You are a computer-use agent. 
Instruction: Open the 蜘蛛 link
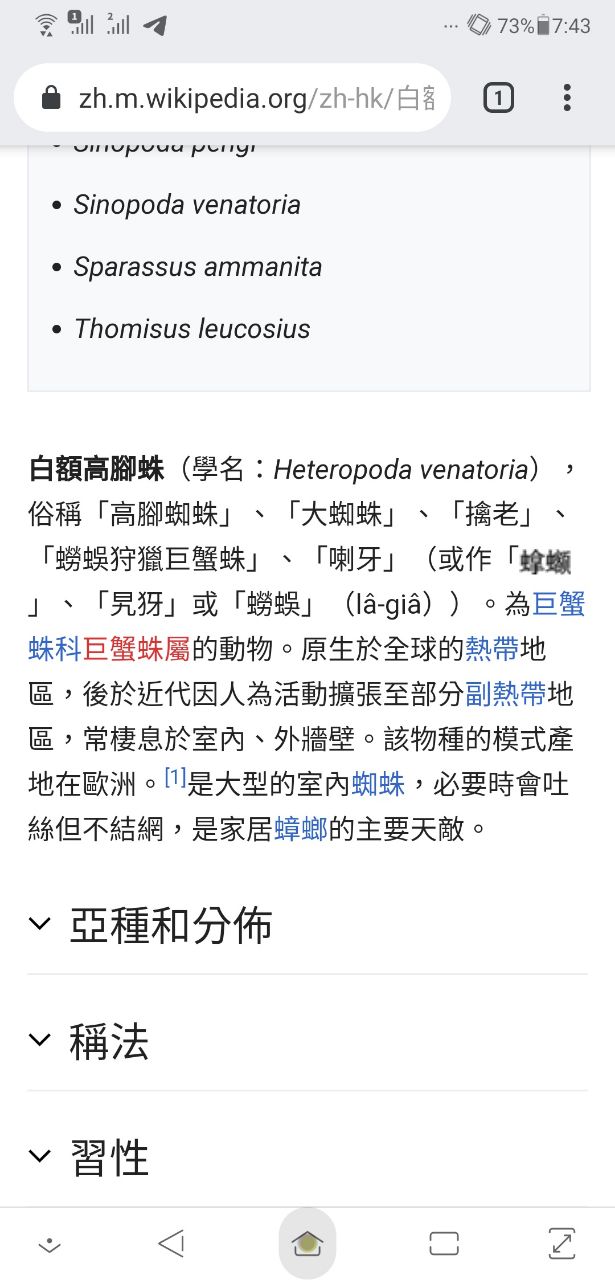(378, 783)
